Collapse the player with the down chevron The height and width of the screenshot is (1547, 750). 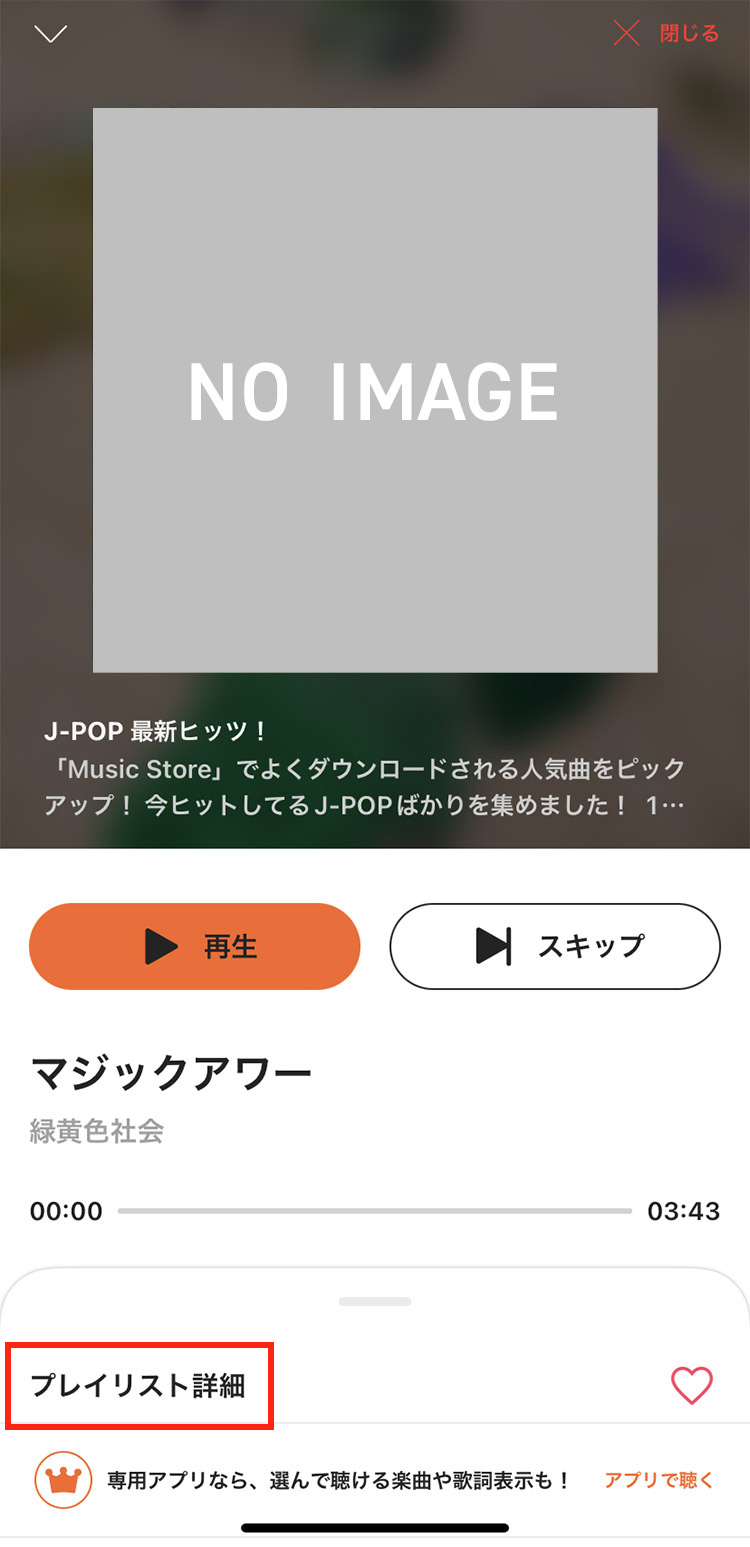point(50,34)
